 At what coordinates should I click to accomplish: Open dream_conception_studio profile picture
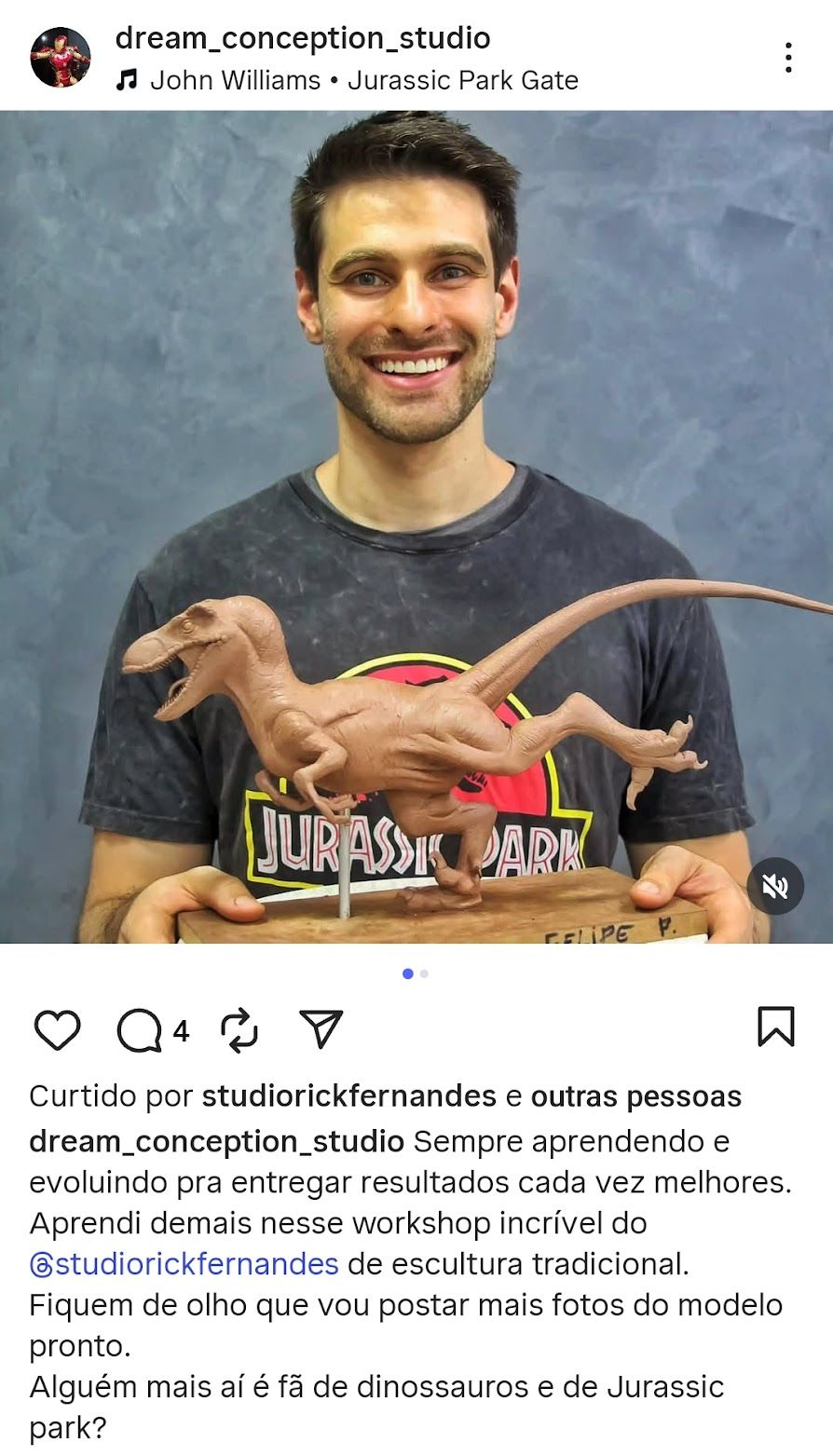61,58
